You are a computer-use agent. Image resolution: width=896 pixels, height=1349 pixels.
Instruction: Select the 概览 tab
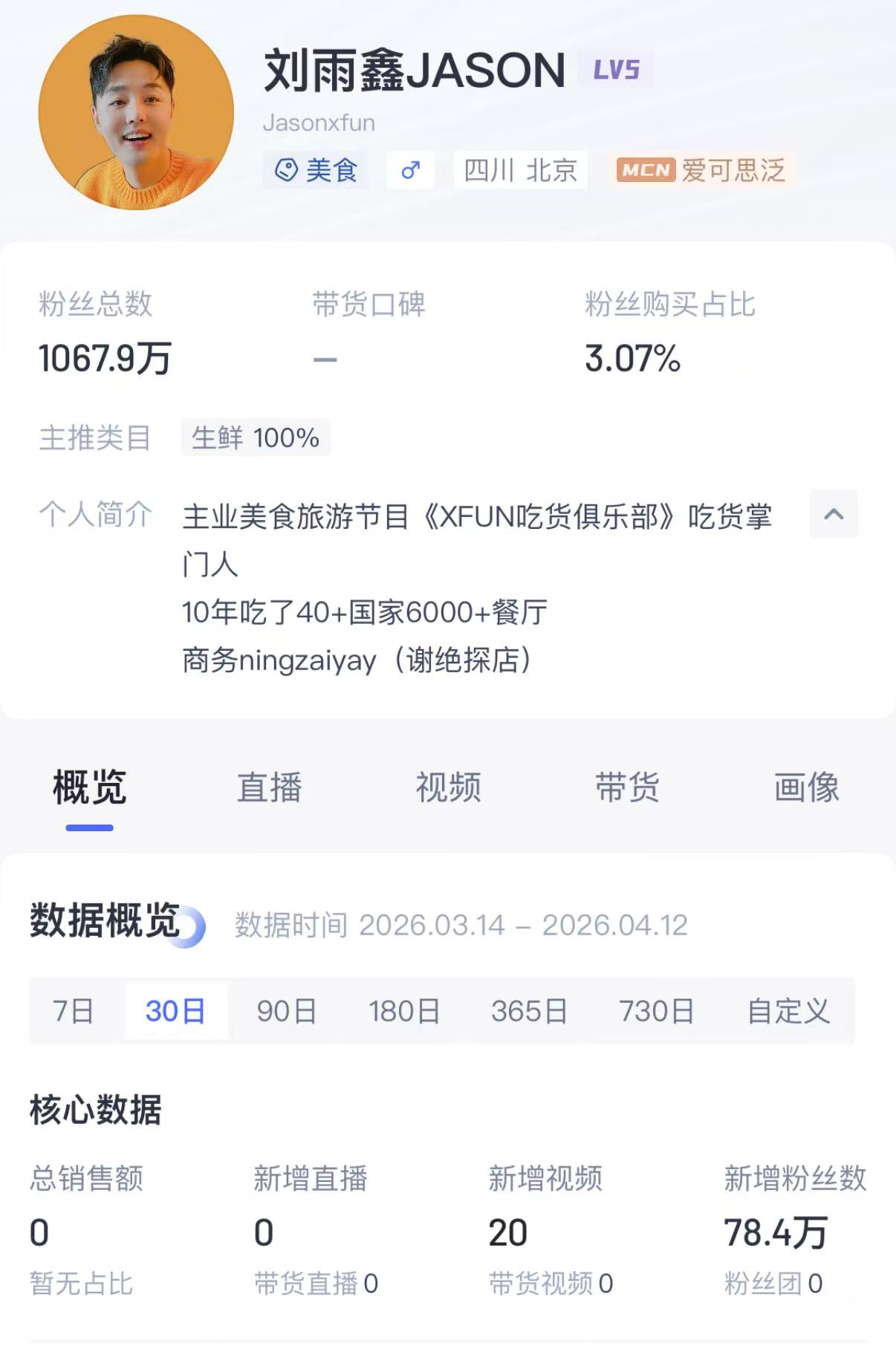tap(90, 787)
